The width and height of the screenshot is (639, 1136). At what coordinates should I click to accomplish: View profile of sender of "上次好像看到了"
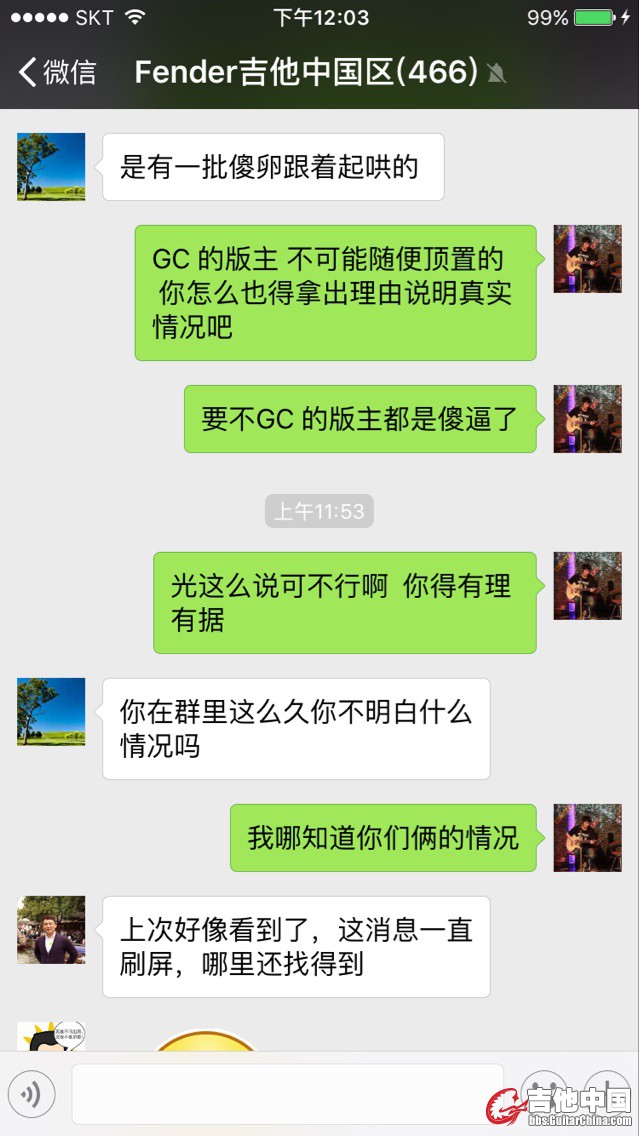tap(51, 930)
